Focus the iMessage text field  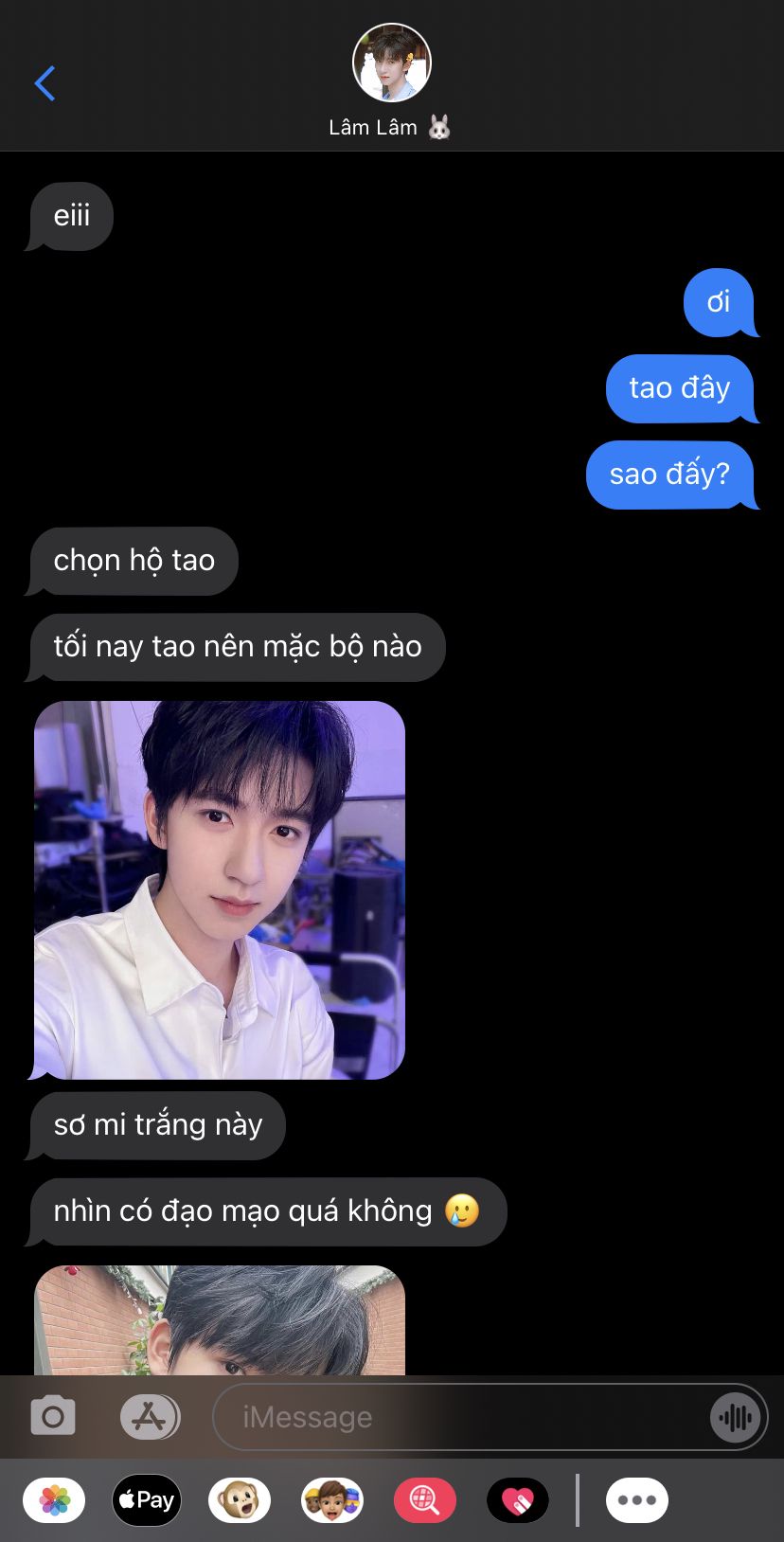point(461,1417)
